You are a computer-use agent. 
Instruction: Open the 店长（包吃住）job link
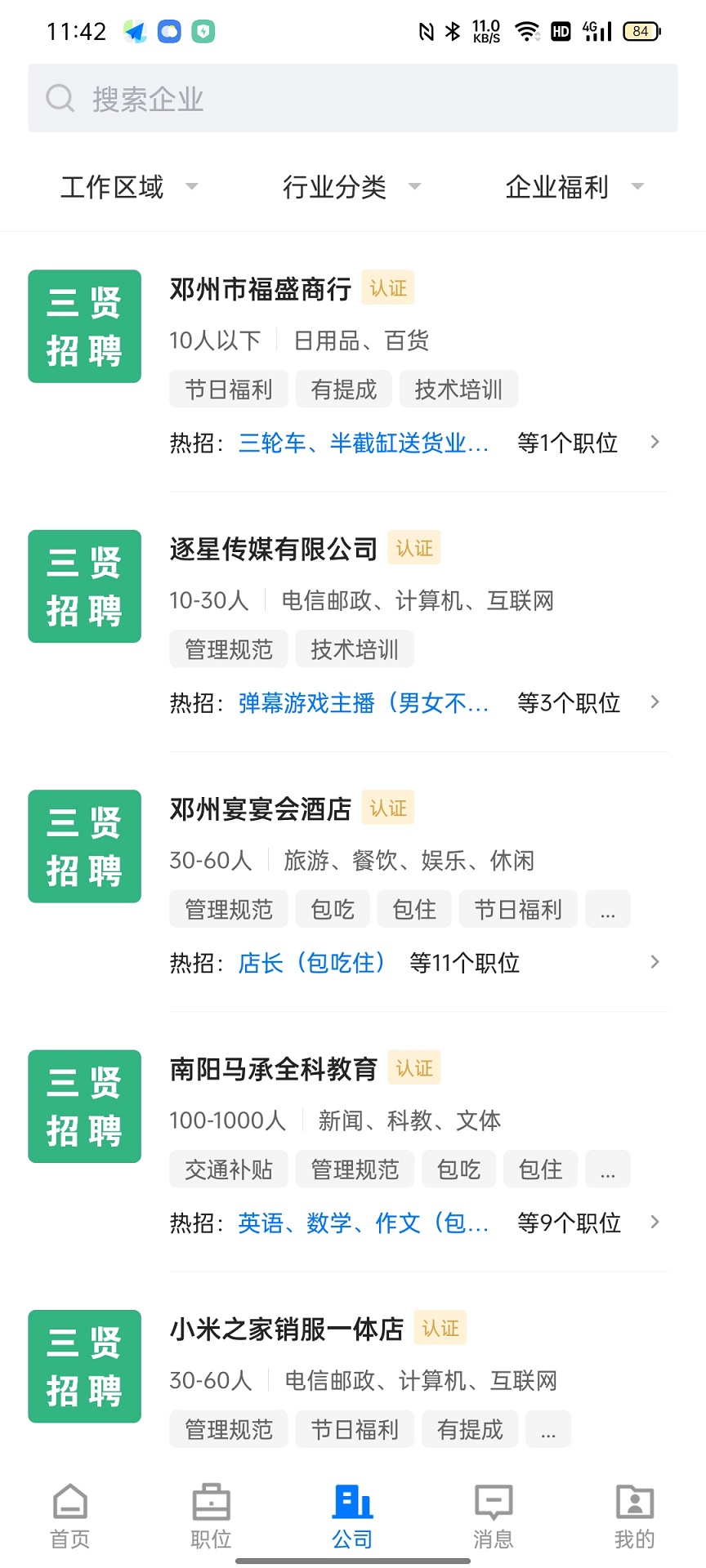(311, 963)
